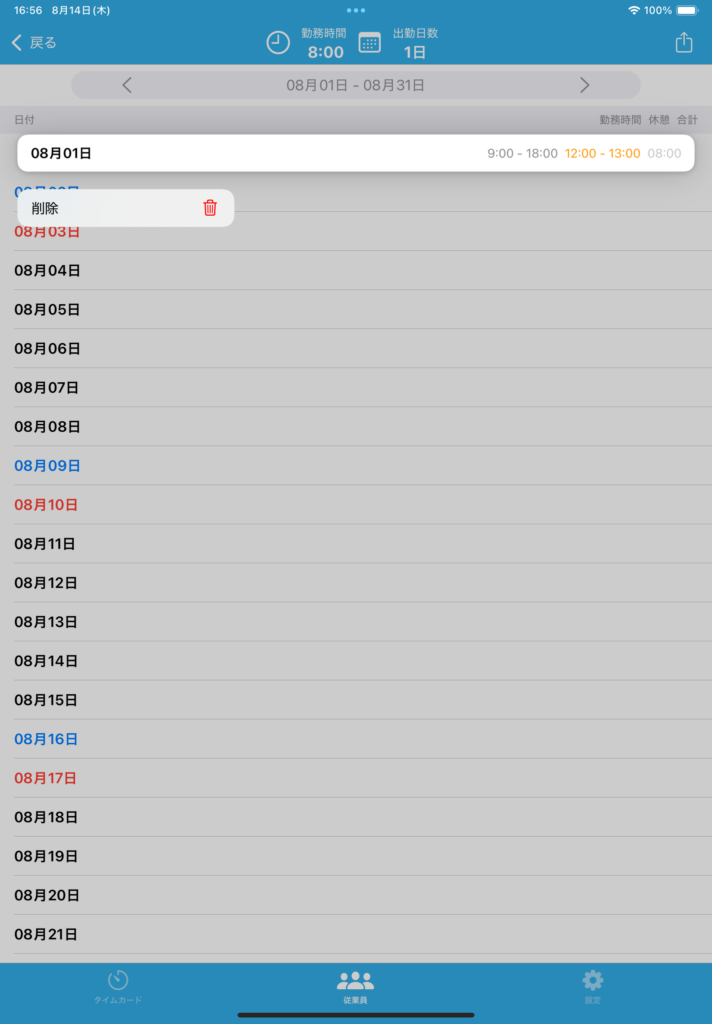Go back with the 戻る button
The width and height of the screenshot is (712, 1024).
(x=34, y=43)
